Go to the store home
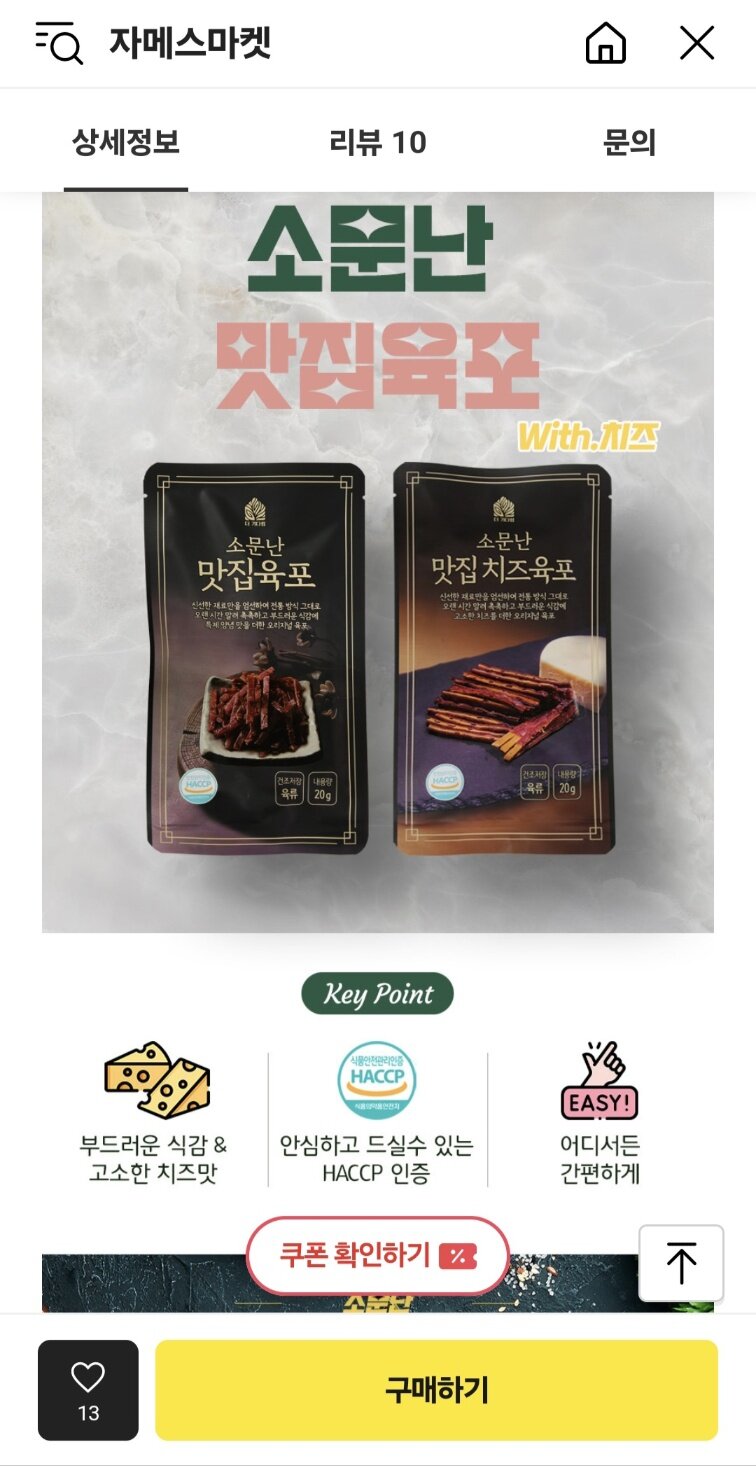 (605, 43)
